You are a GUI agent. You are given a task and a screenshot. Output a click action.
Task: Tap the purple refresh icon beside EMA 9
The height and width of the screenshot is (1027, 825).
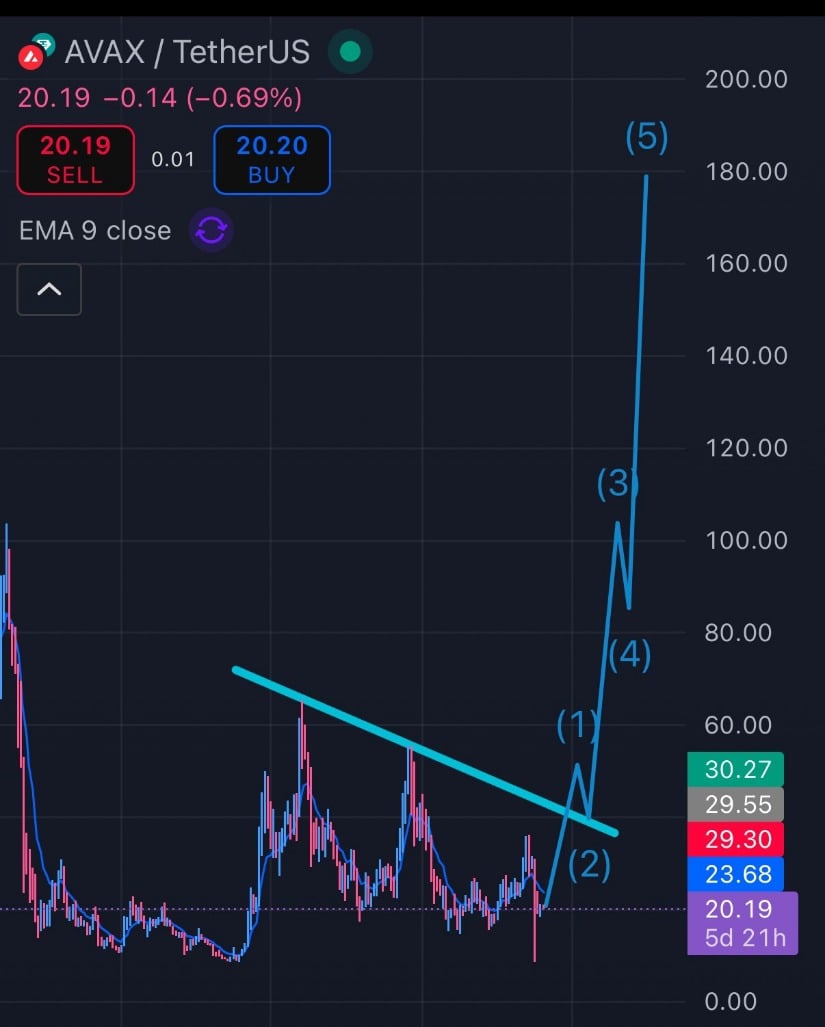pyautogui.click(x=211, y=231)
